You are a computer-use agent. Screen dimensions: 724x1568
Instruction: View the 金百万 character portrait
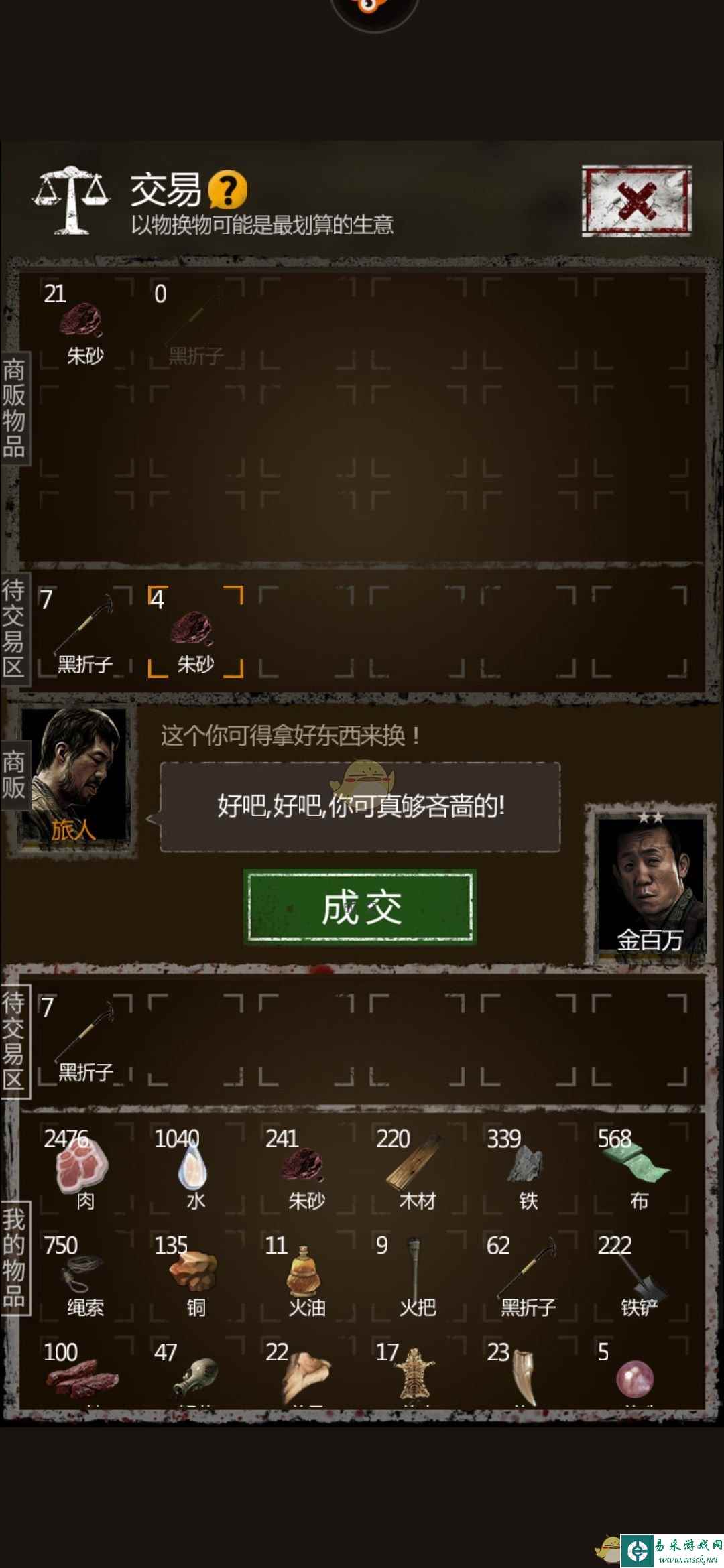(x=649, y=885)
